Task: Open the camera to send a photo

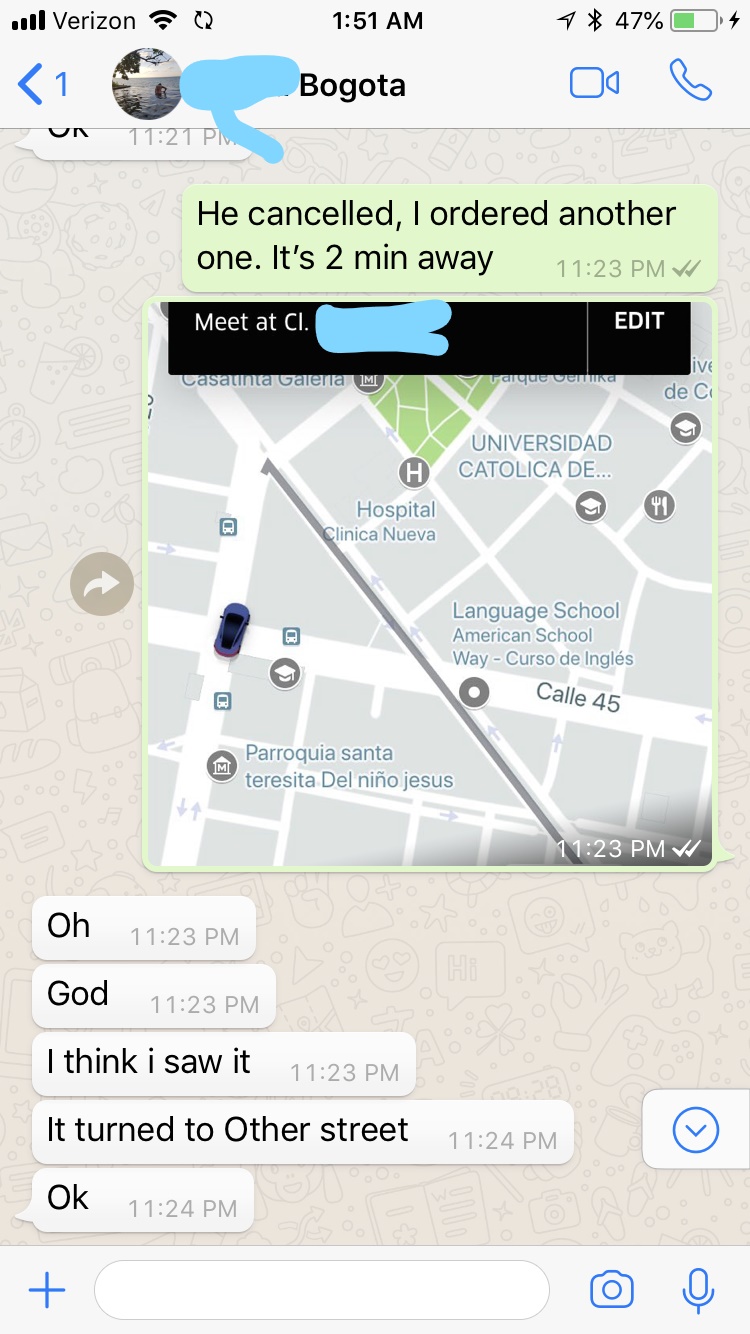Action: 611,1290
